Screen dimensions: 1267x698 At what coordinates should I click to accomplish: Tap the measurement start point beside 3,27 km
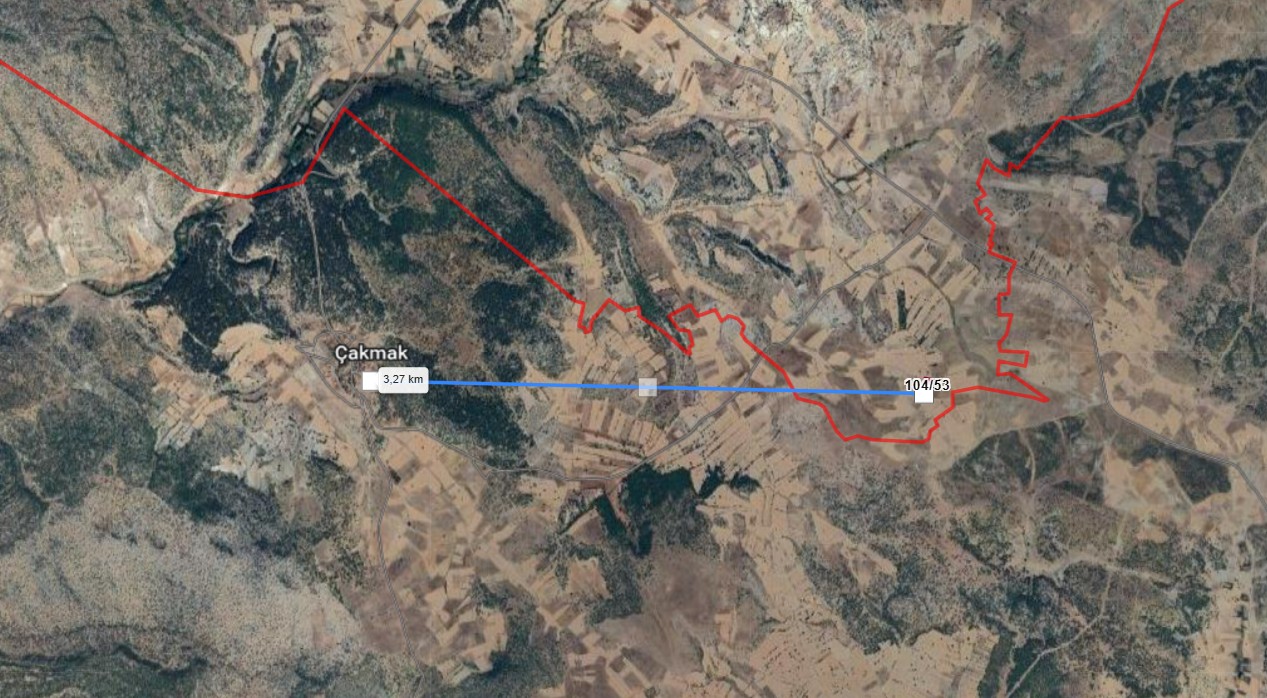370,380
